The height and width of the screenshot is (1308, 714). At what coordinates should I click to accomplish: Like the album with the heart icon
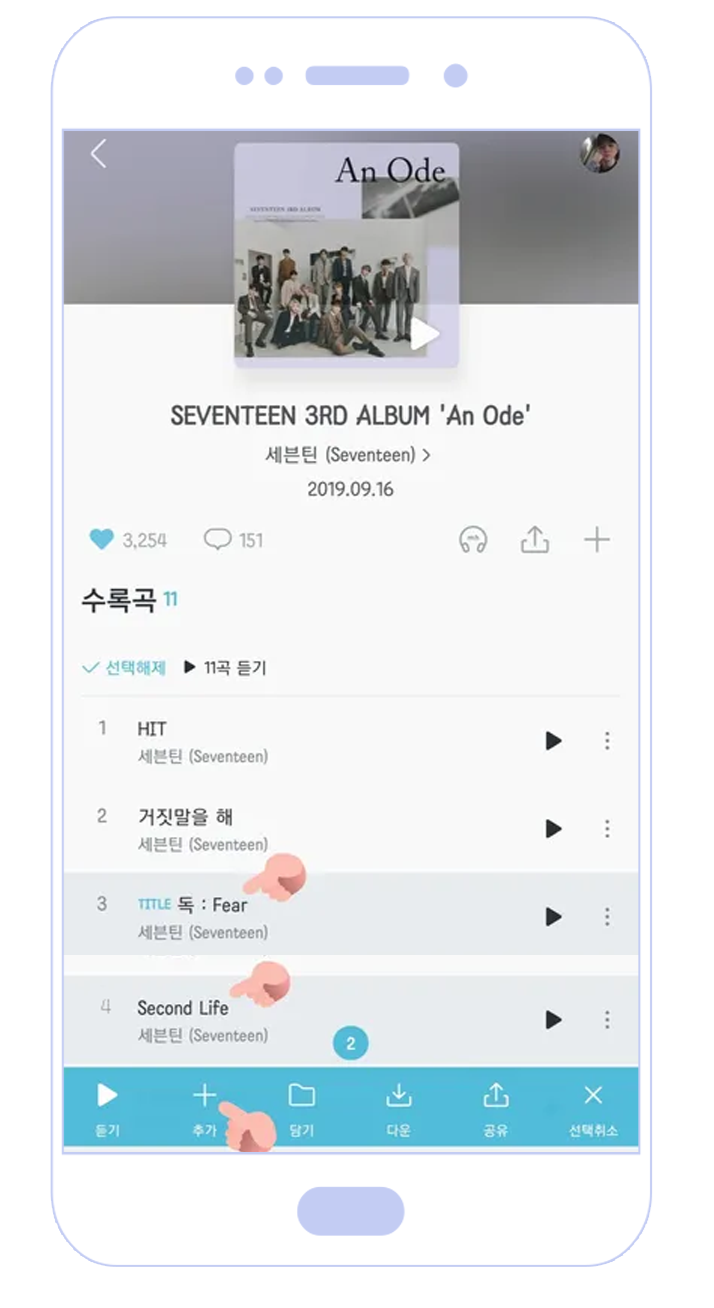click(102, 540)
